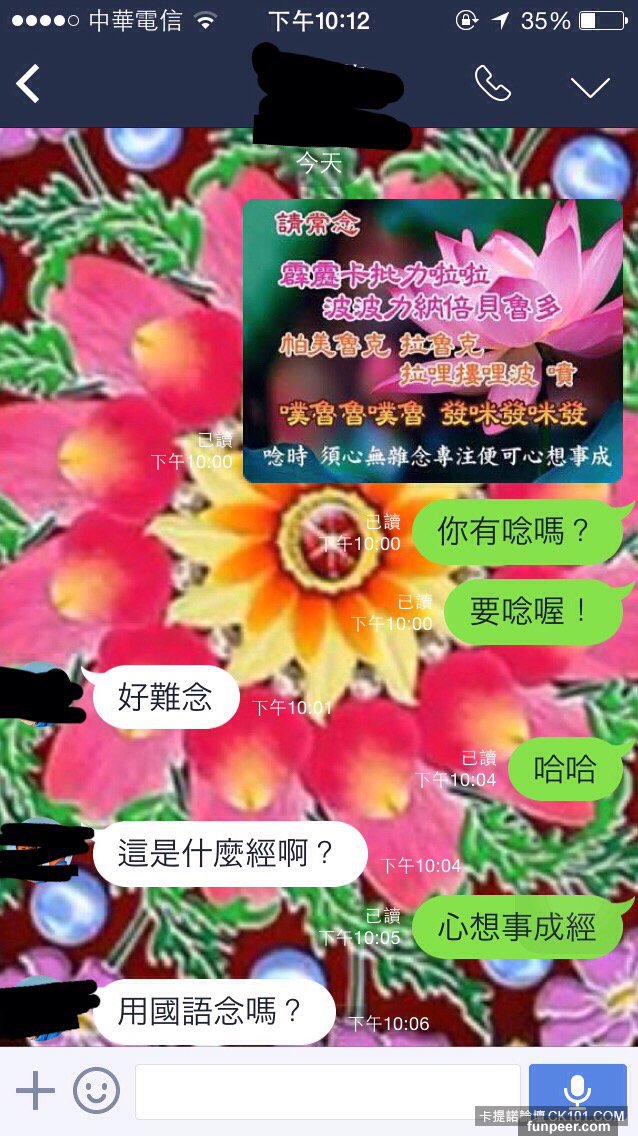Viewport: 638px width, 1136px height.
Task: Open the lotus chant image message
Action: [x=432, y=341]
